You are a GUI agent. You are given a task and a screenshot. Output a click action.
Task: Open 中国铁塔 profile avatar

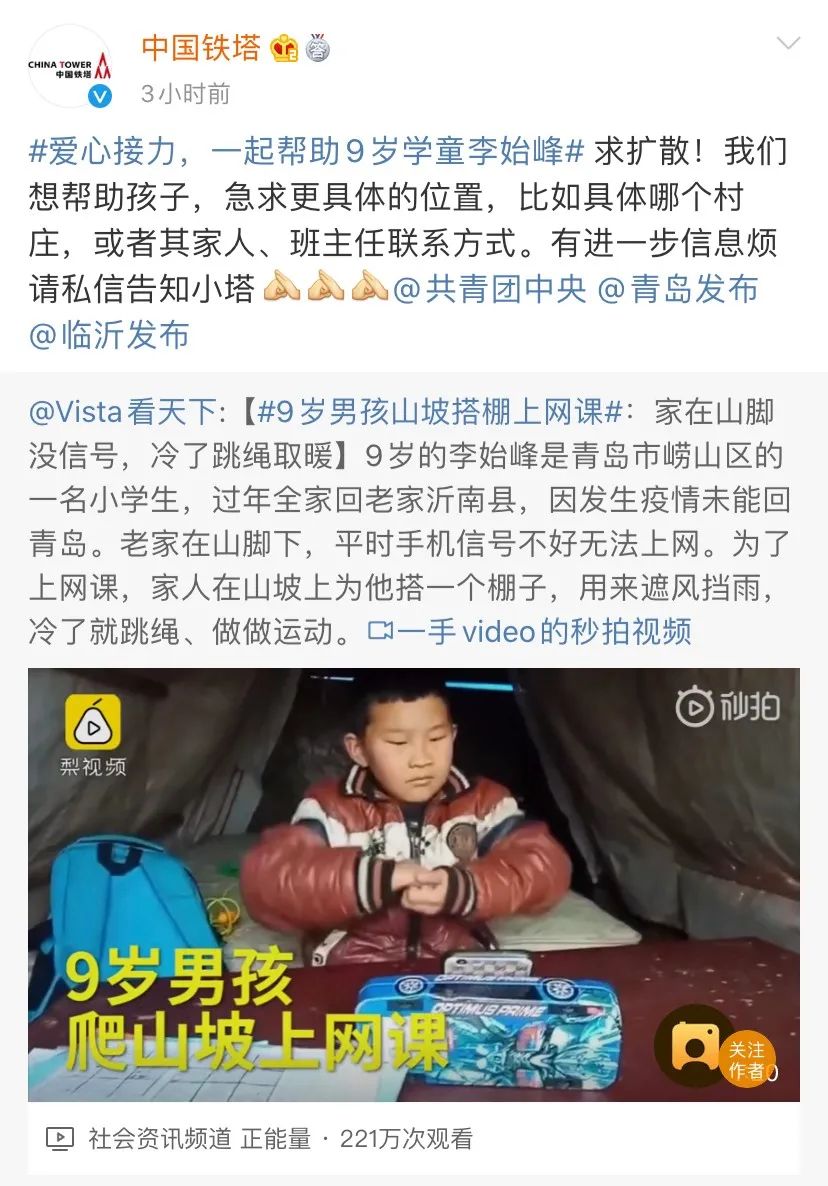[x=69, y=66]
